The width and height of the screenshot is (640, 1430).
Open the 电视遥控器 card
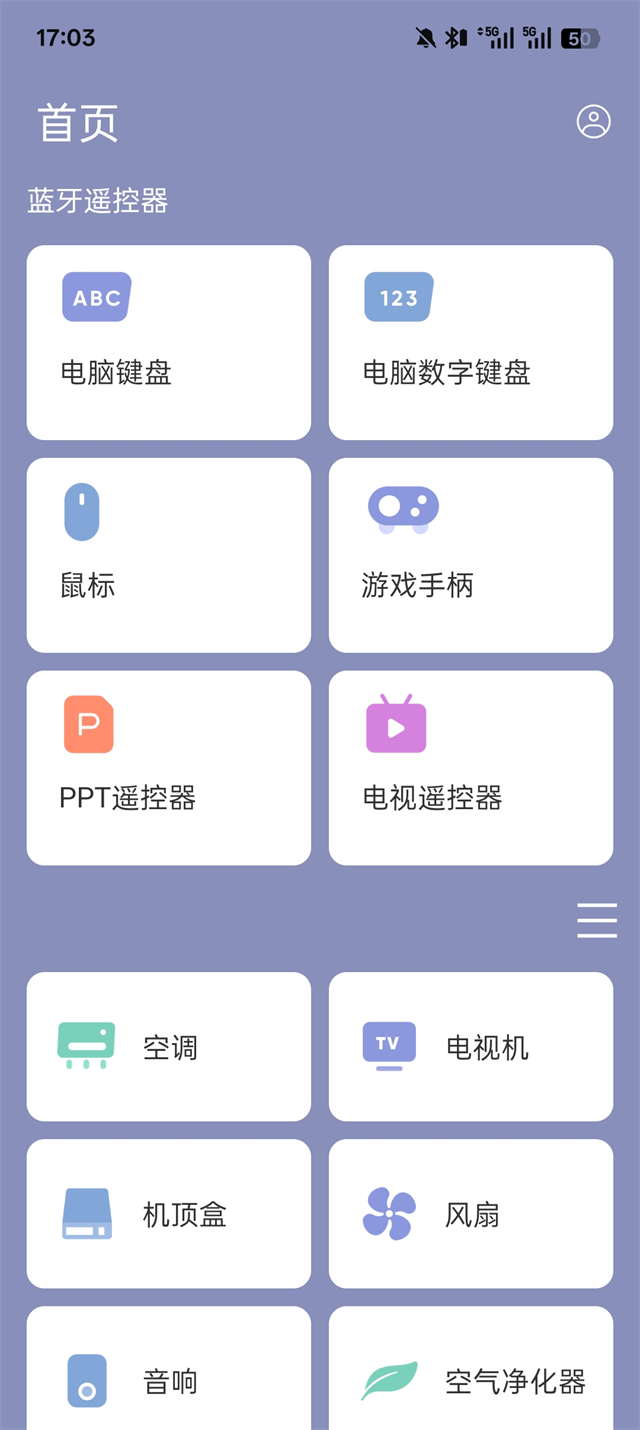point(470,767)
